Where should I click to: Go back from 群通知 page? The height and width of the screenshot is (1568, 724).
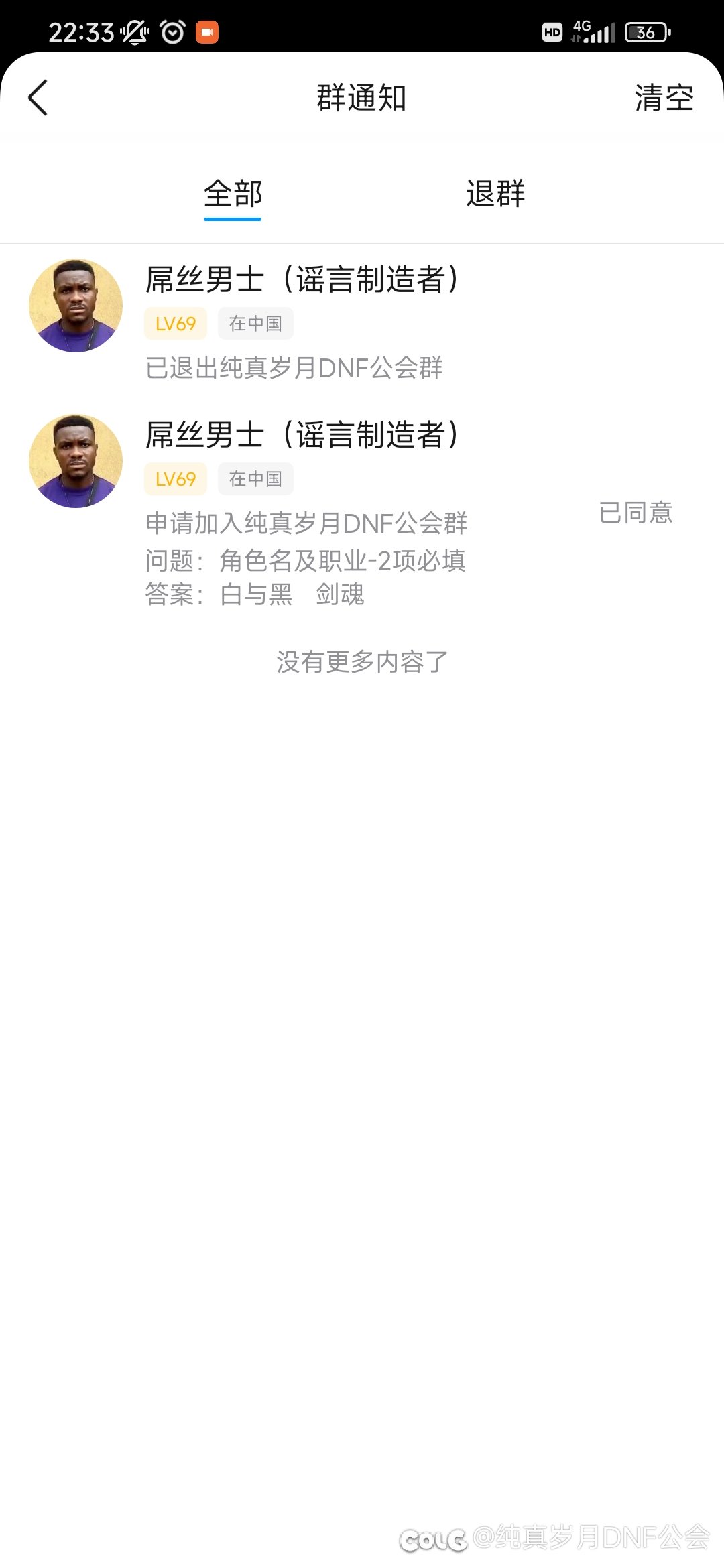[38, 98]
